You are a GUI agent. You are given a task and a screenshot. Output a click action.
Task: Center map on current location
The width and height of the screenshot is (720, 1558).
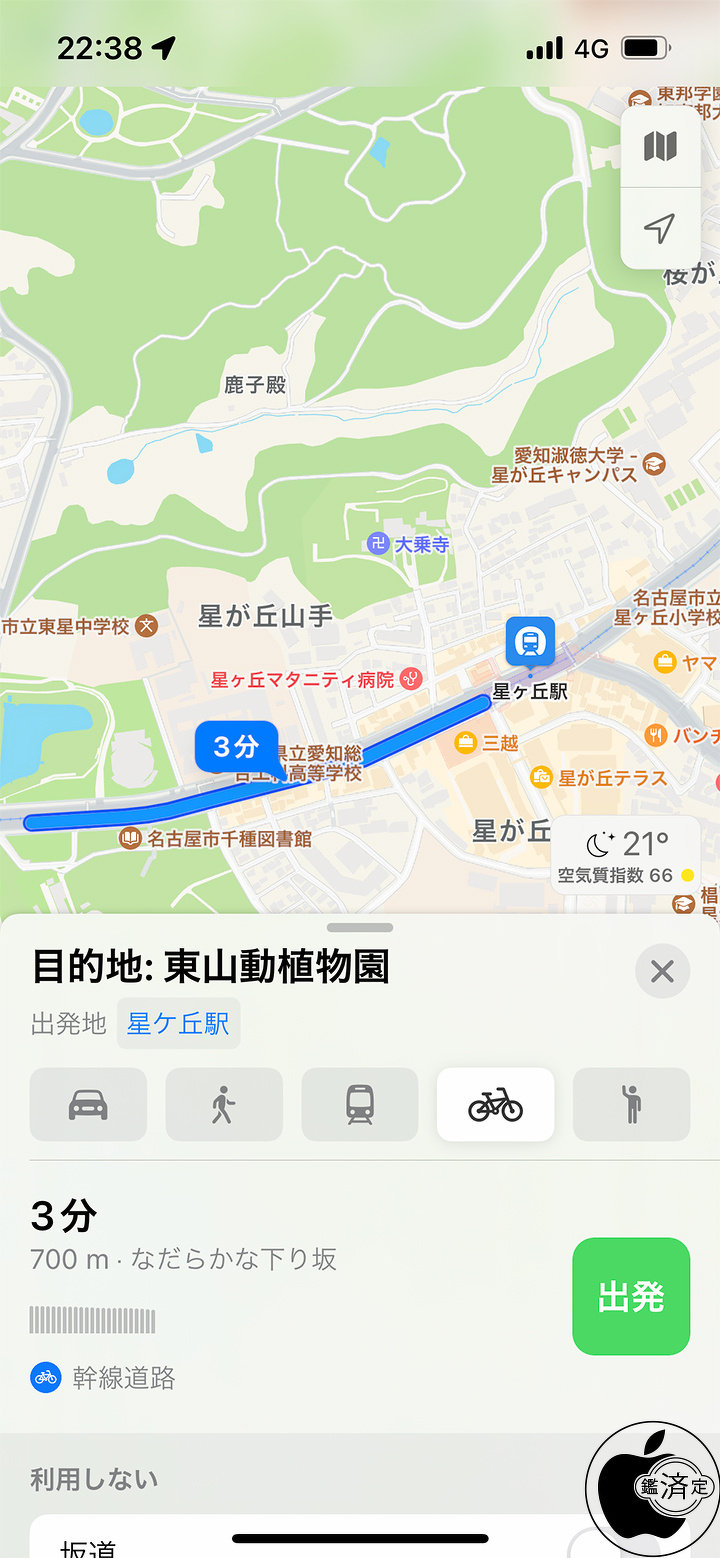[659, 228]
